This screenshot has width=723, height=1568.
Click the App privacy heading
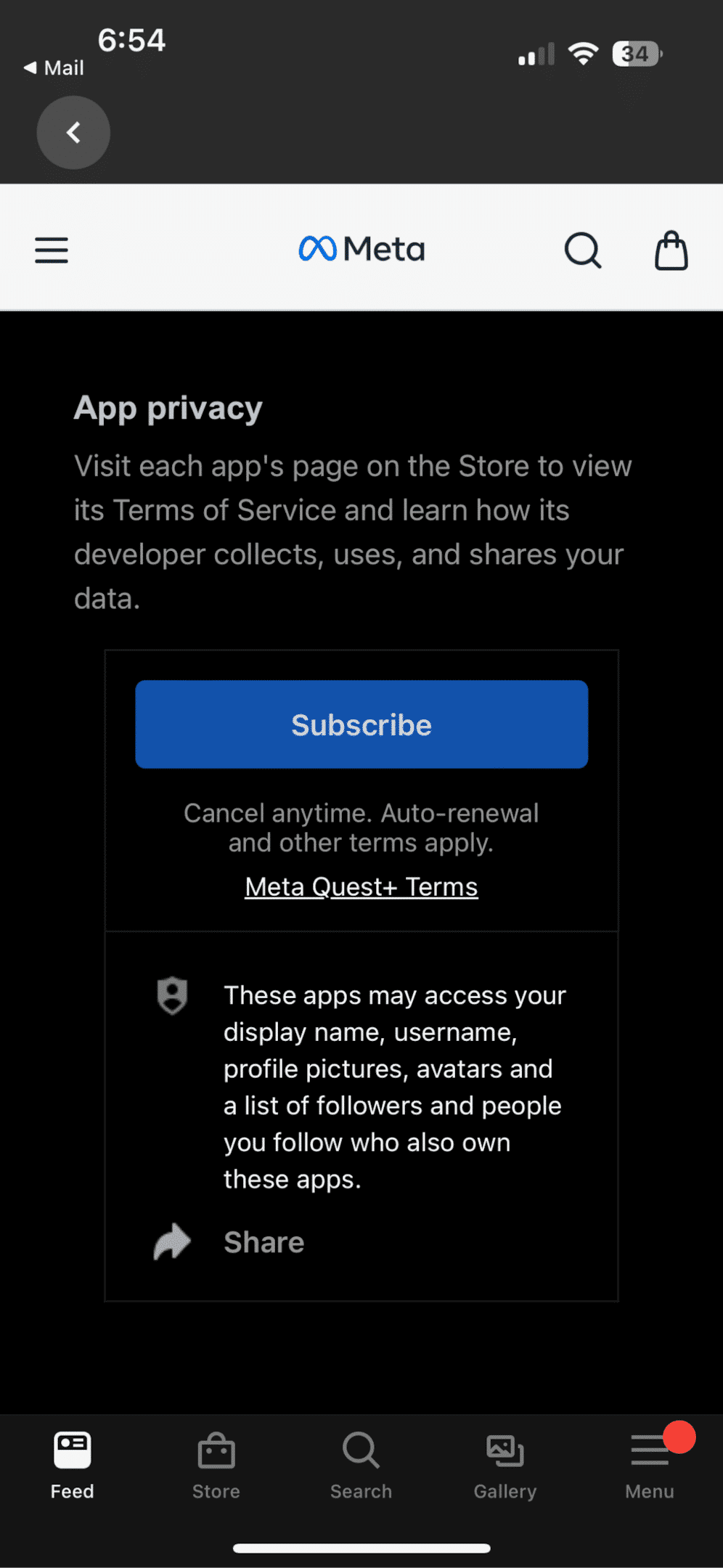tap(168, 408)
